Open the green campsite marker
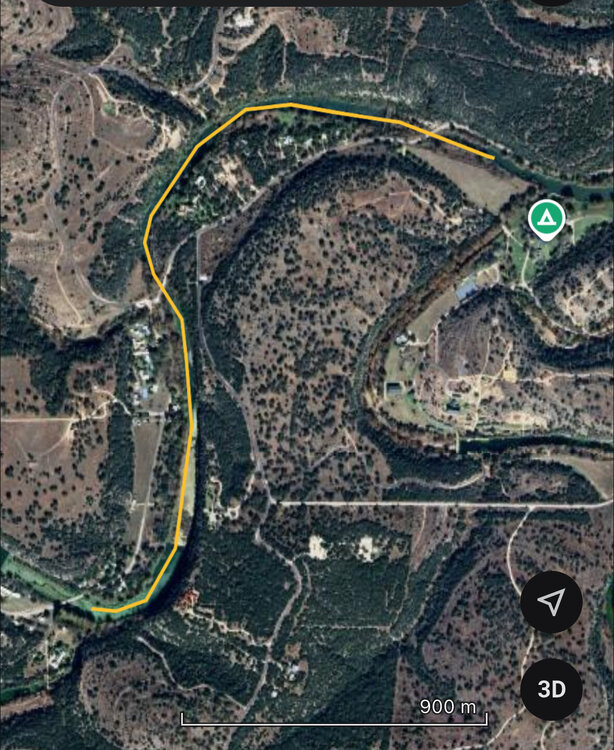 (546, 219)
